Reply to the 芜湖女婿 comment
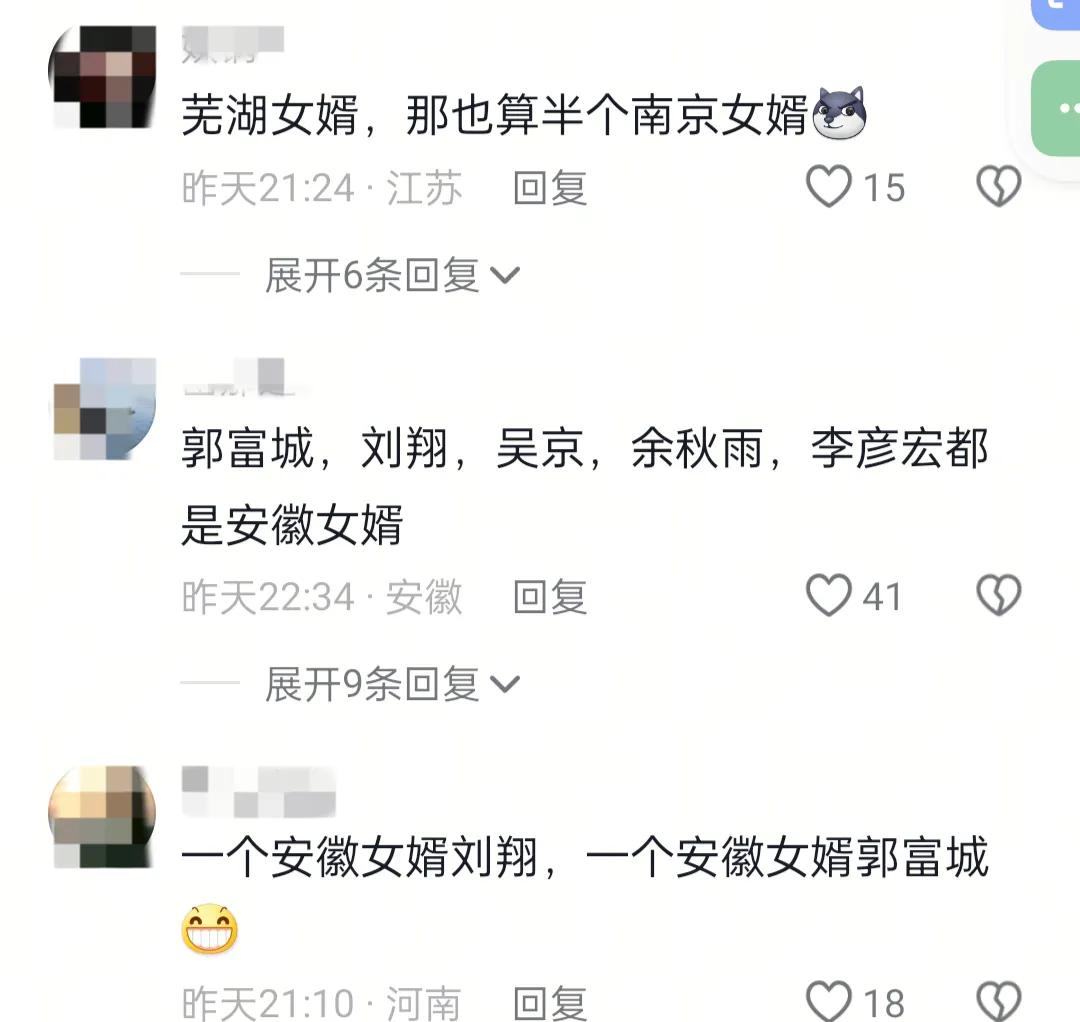This screenshot has height=1022, width=1080. [x=549, y=187]
